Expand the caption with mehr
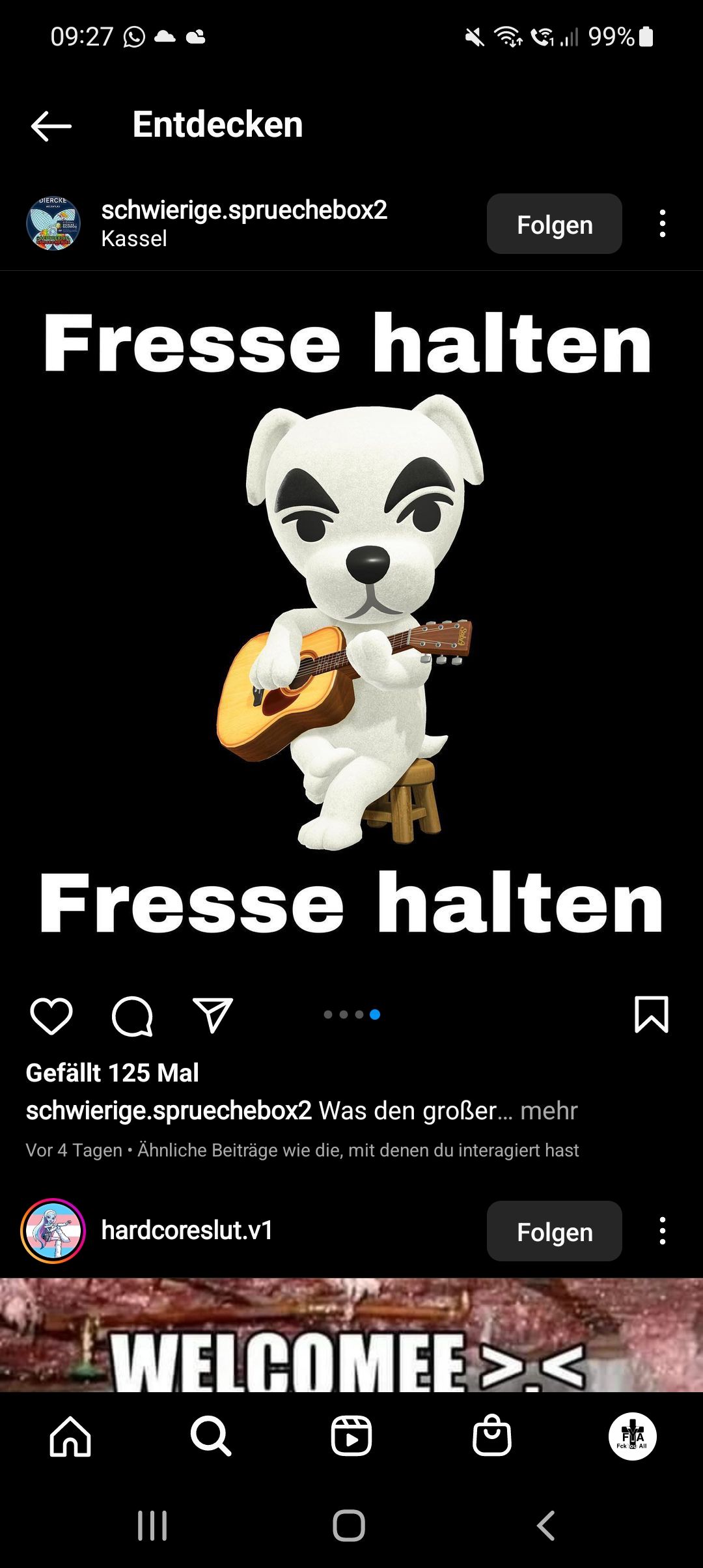This screenshot has width=703, height=1568. 549,1110
